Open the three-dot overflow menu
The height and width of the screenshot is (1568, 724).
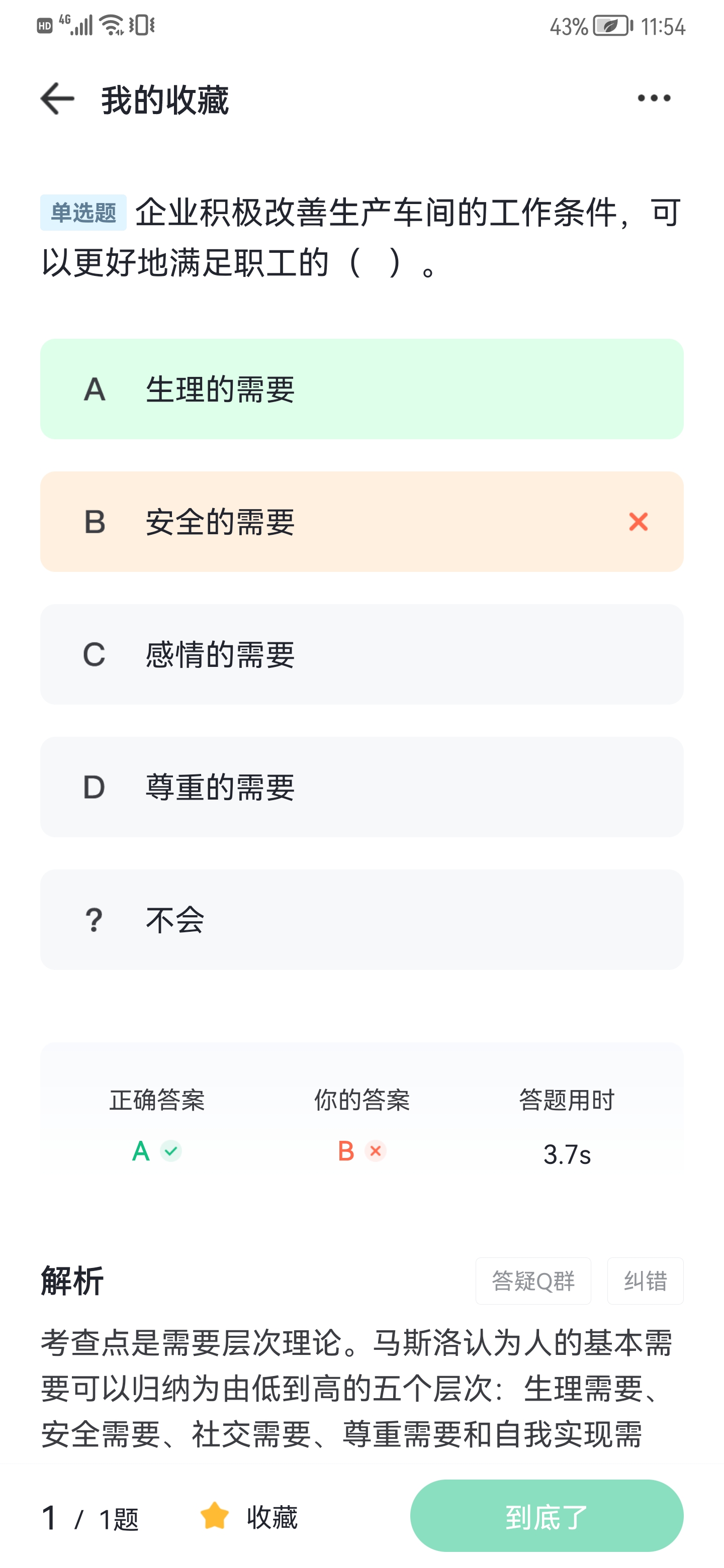tap(654, 98)
